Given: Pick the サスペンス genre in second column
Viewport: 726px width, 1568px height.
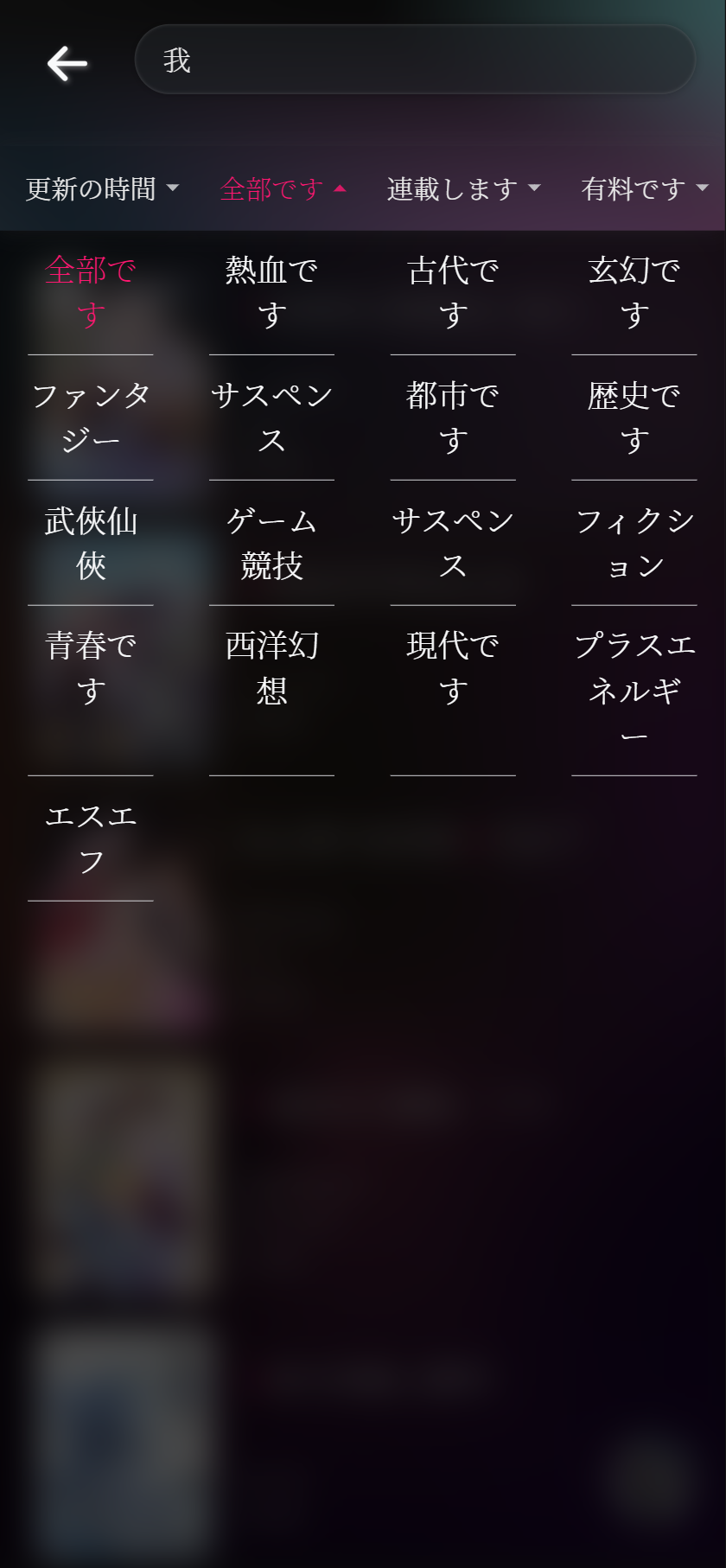Looking at the screenshot, I should coord(271,417).
